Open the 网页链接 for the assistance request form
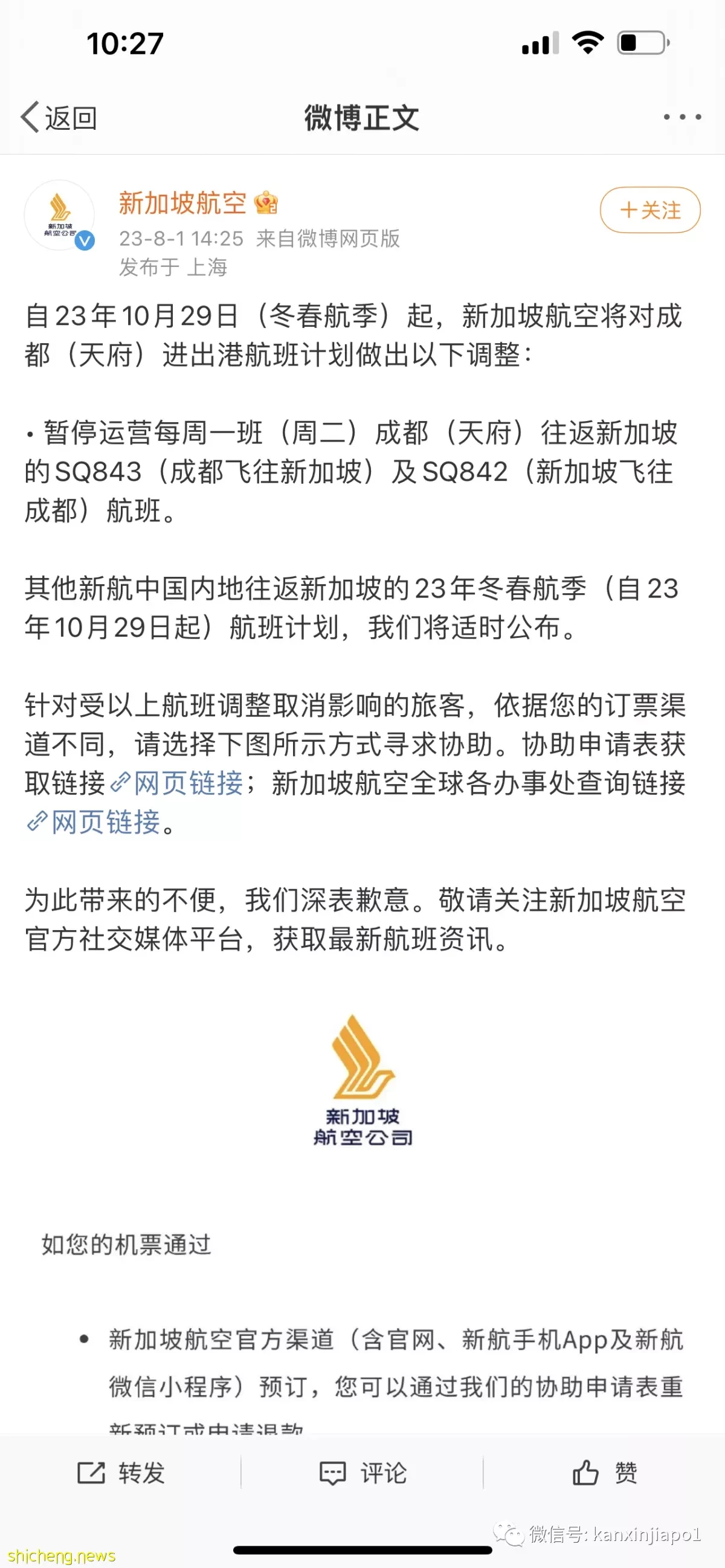The image size is (725, 1568). point(178,783)
